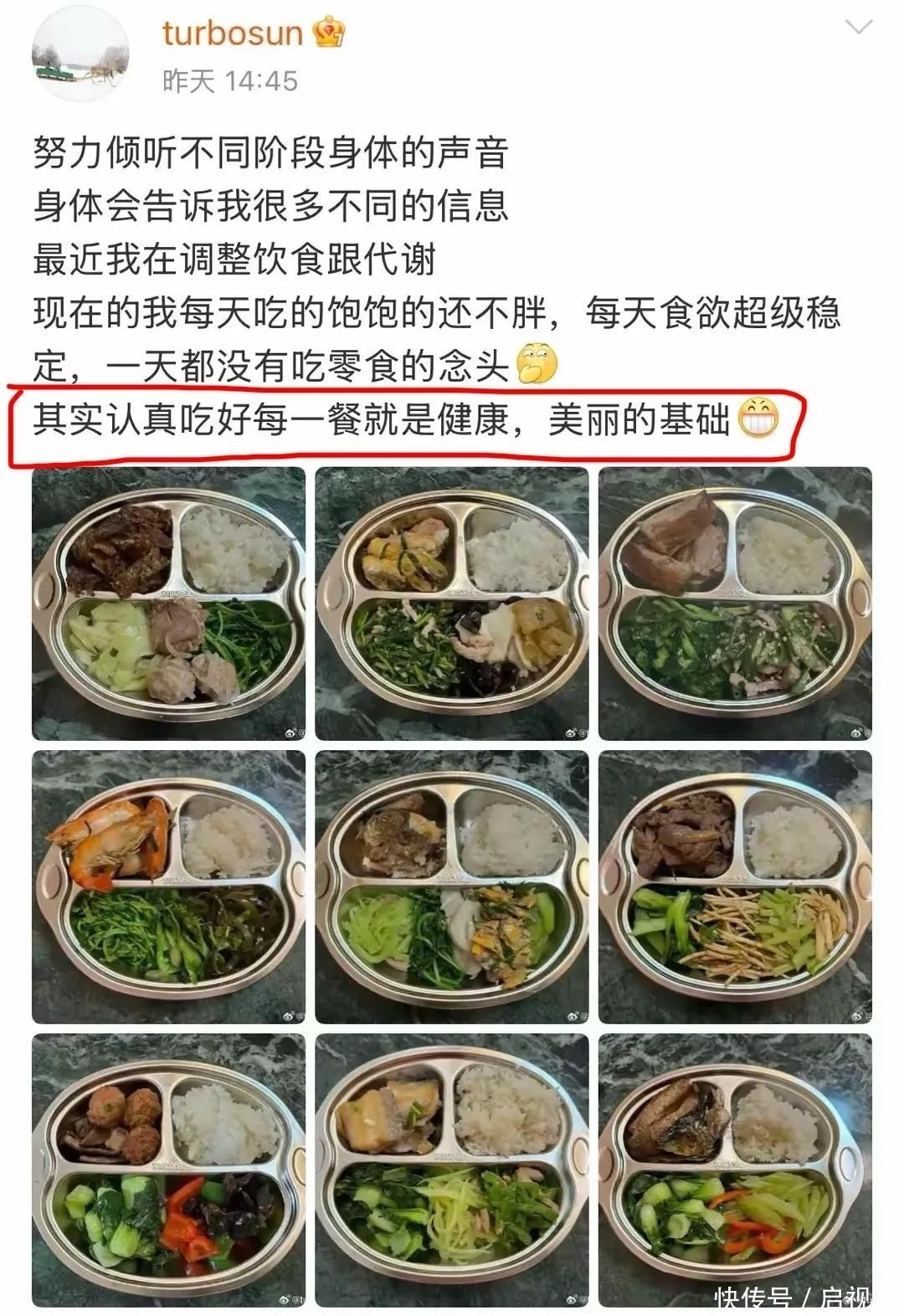Open the photo with meatballs and red peppers
This screenshot has width=904, height=1316.
[x=168, y=1169]
